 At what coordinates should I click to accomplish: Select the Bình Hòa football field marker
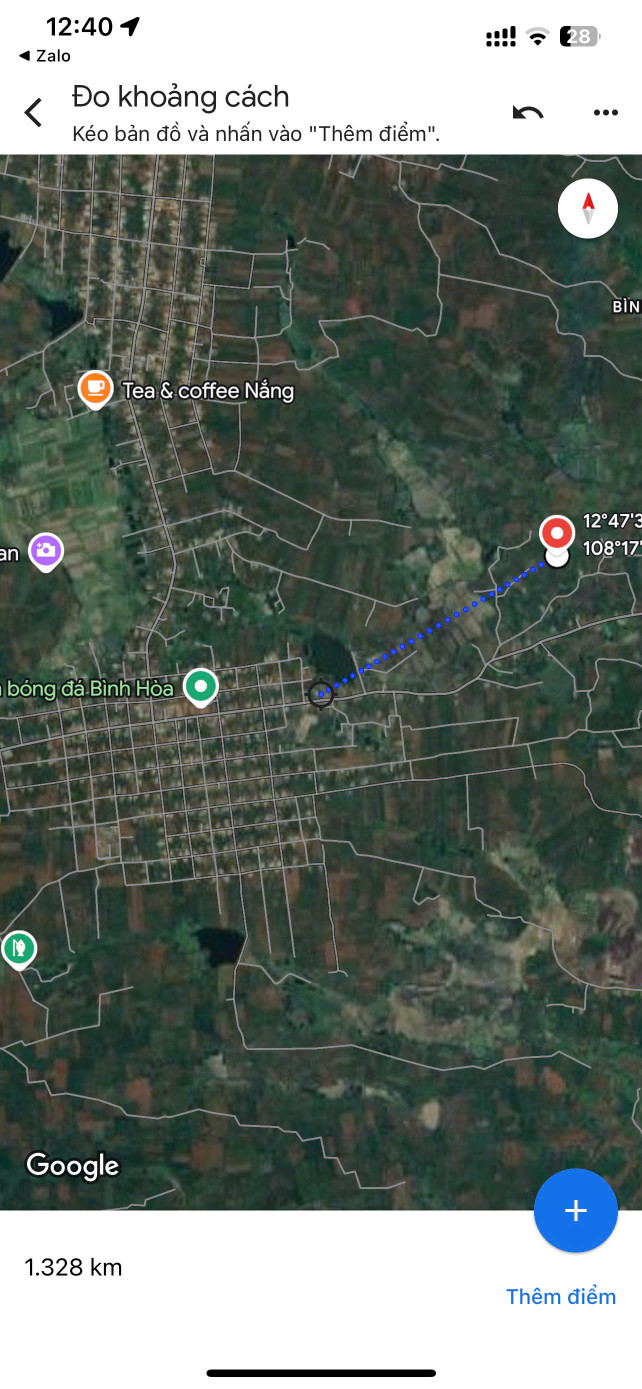(x=202, y=686)
